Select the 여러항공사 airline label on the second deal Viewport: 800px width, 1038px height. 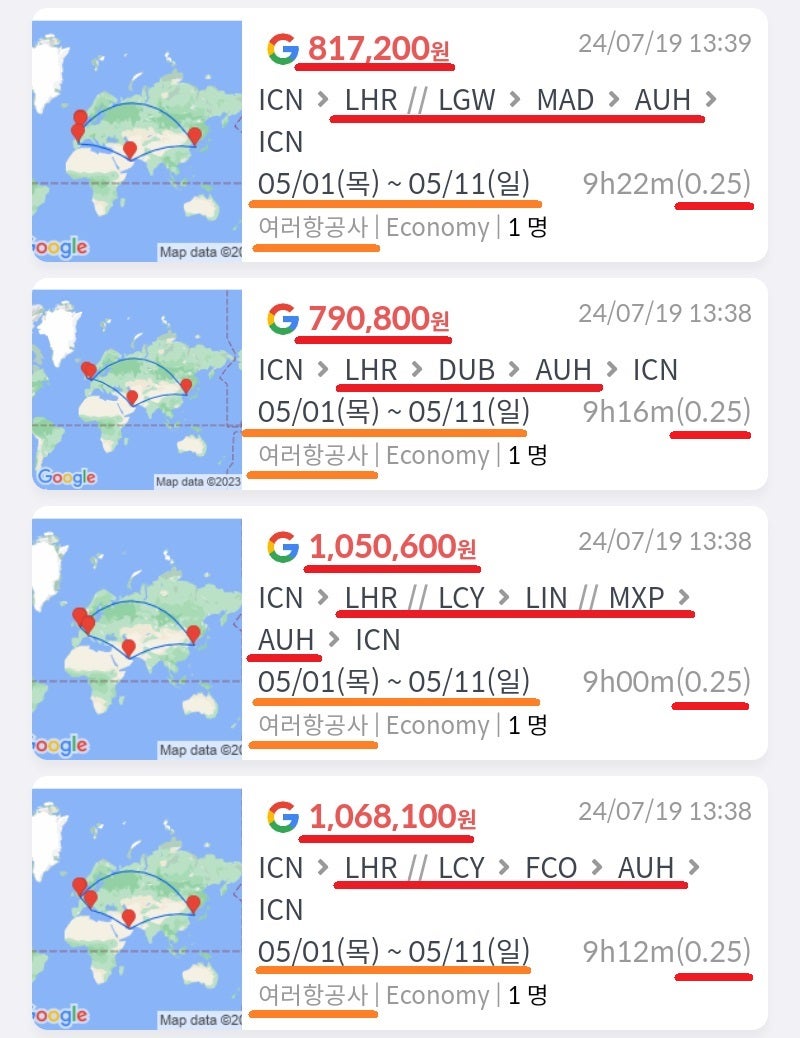[x=312, y=455]
